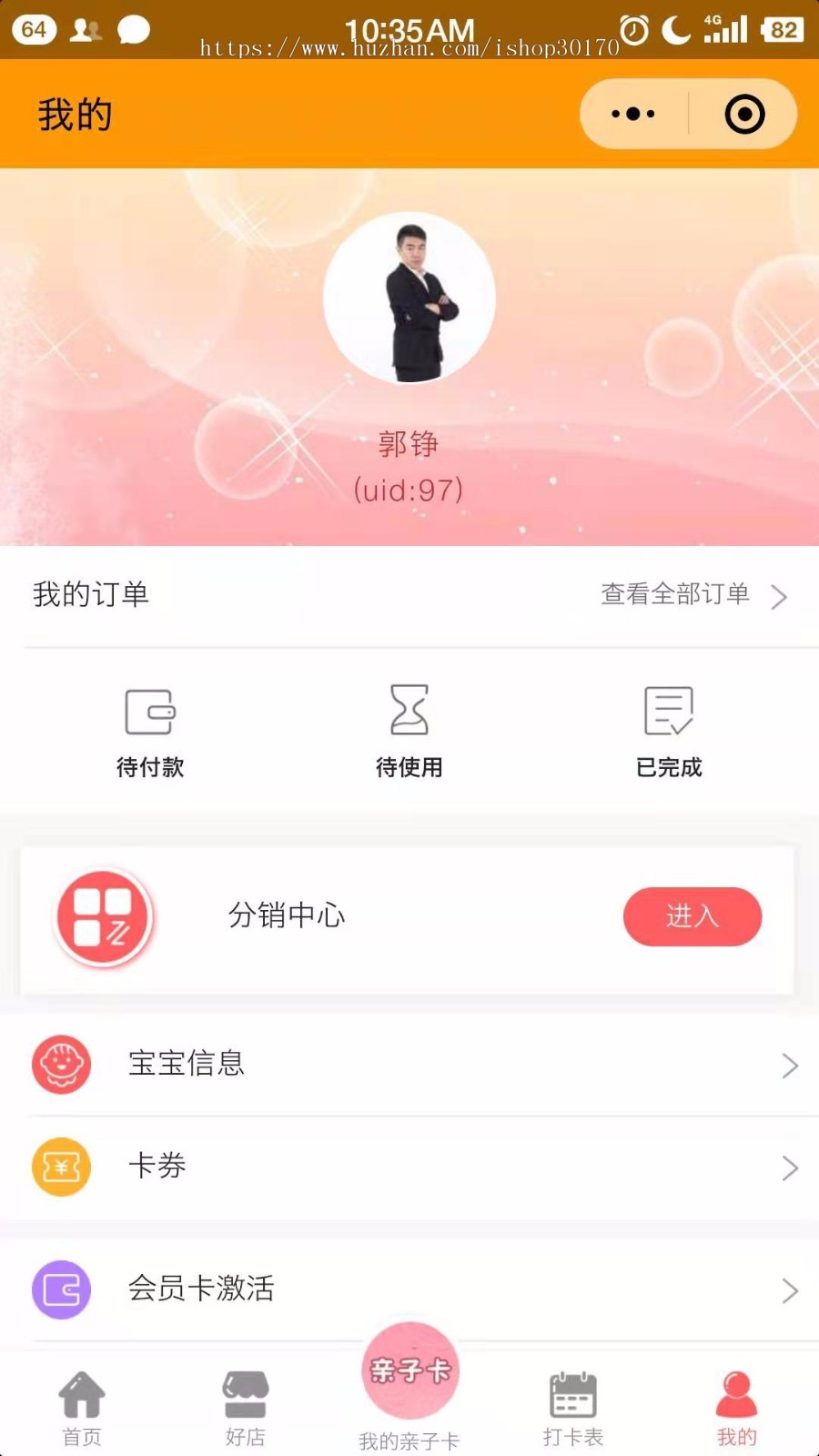
Task: Switch to the 首页 home tab
Action: tap(83, 1406)
